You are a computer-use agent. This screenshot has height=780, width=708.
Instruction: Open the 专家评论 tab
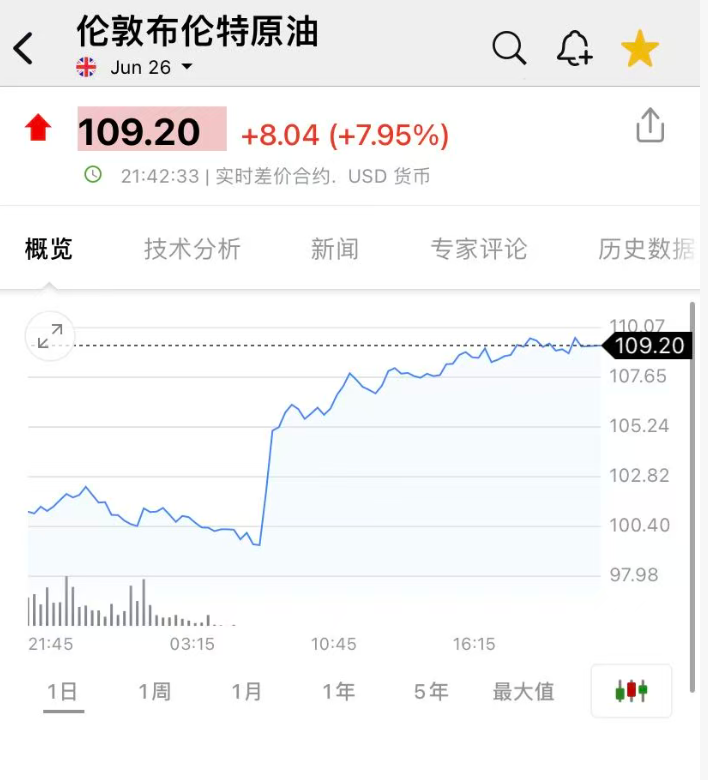pyautogui.click(x=478, y=249)
